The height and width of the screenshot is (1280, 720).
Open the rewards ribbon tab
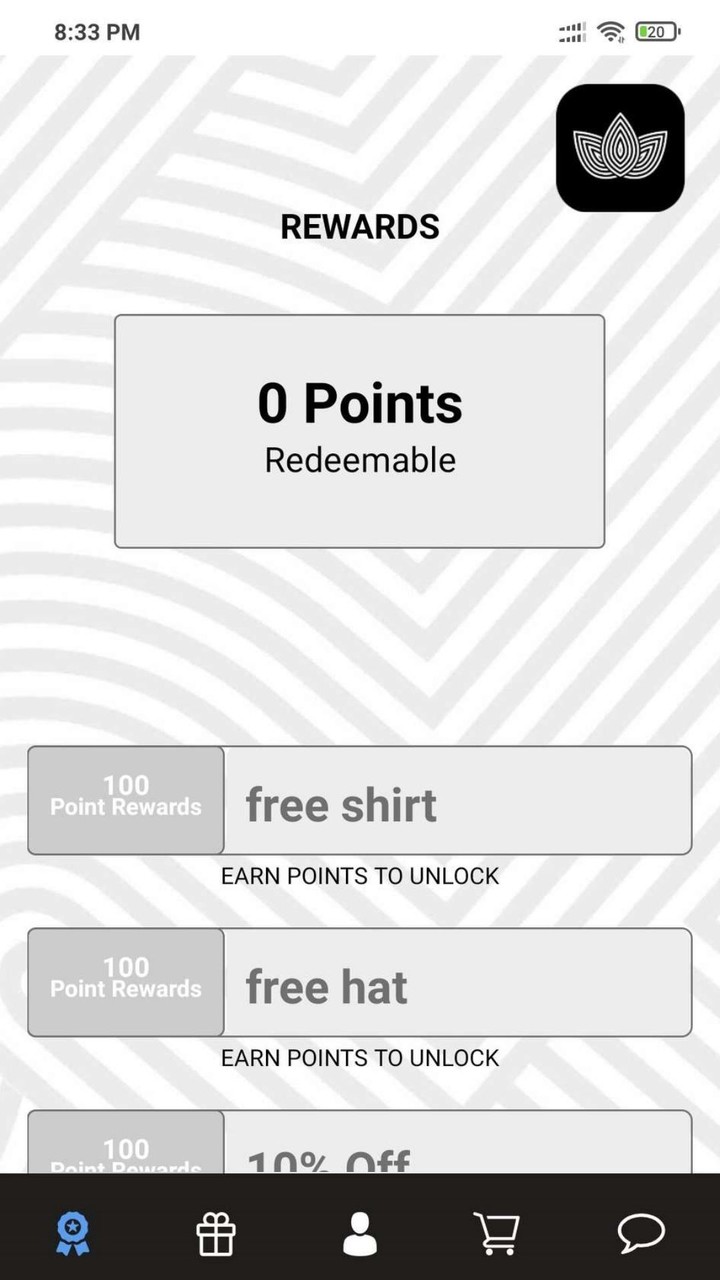coord(72,1233)
